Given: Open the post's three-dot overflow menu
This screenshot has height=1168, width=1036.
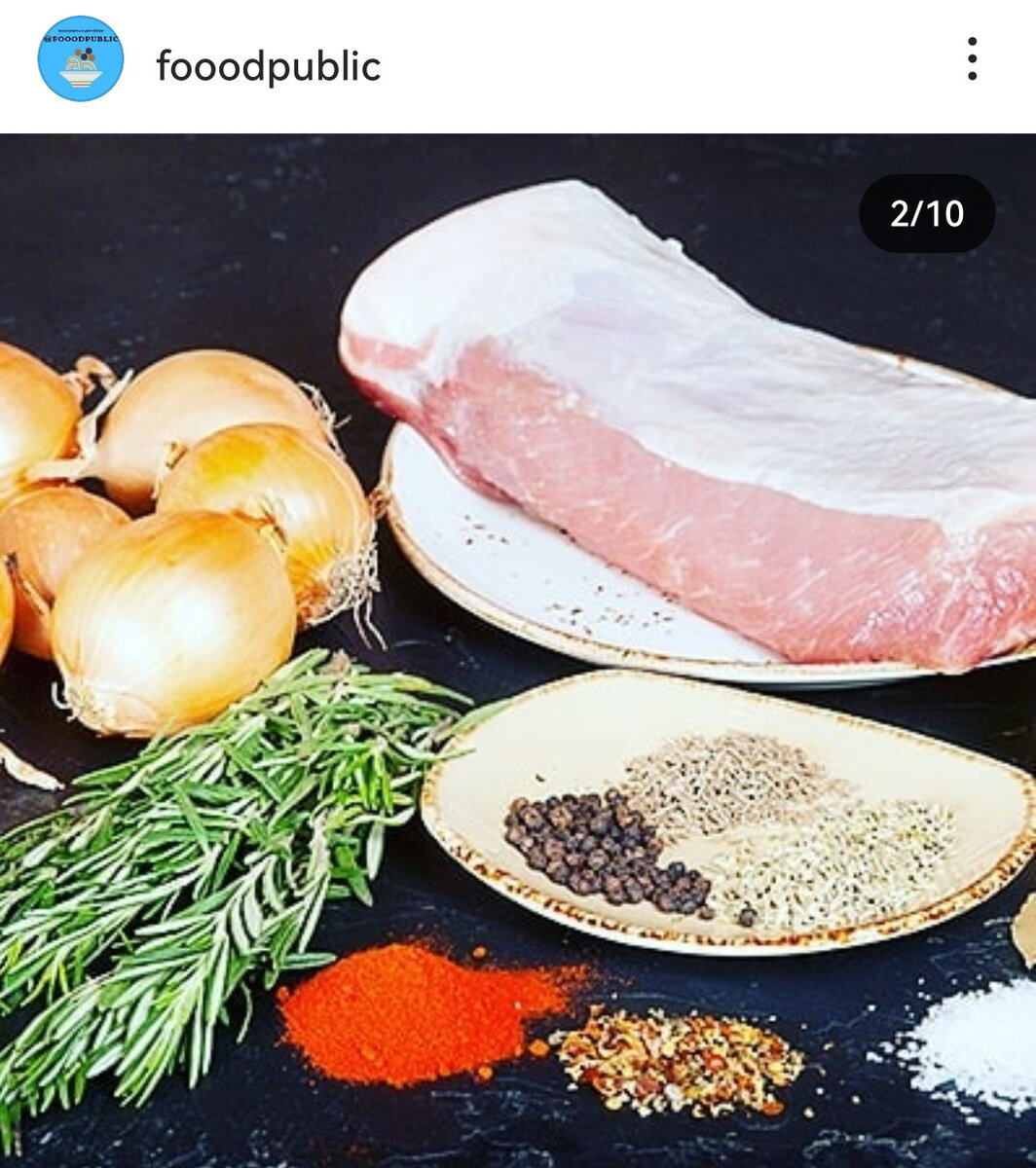Looking at the screenshot, I should click(971, 59).
